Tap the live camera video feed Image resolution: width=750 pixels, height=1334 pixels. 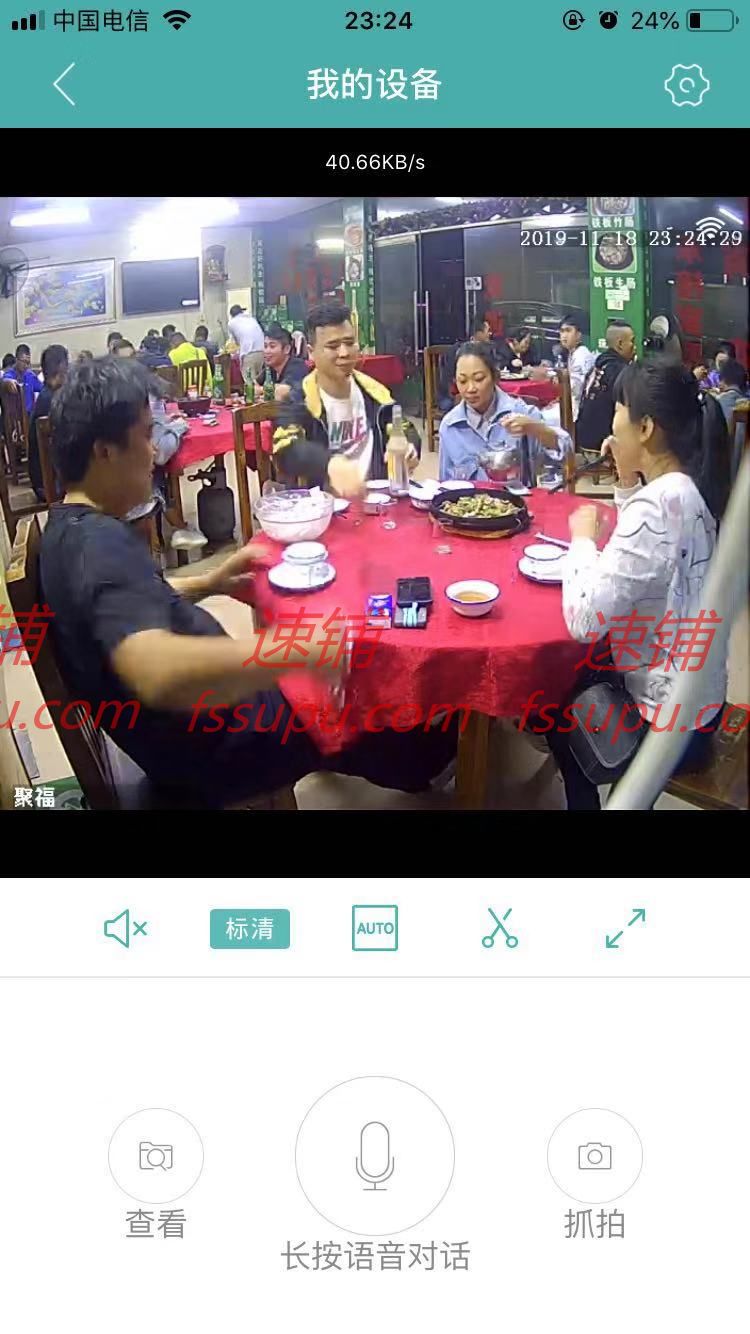(x=375, y=503)
